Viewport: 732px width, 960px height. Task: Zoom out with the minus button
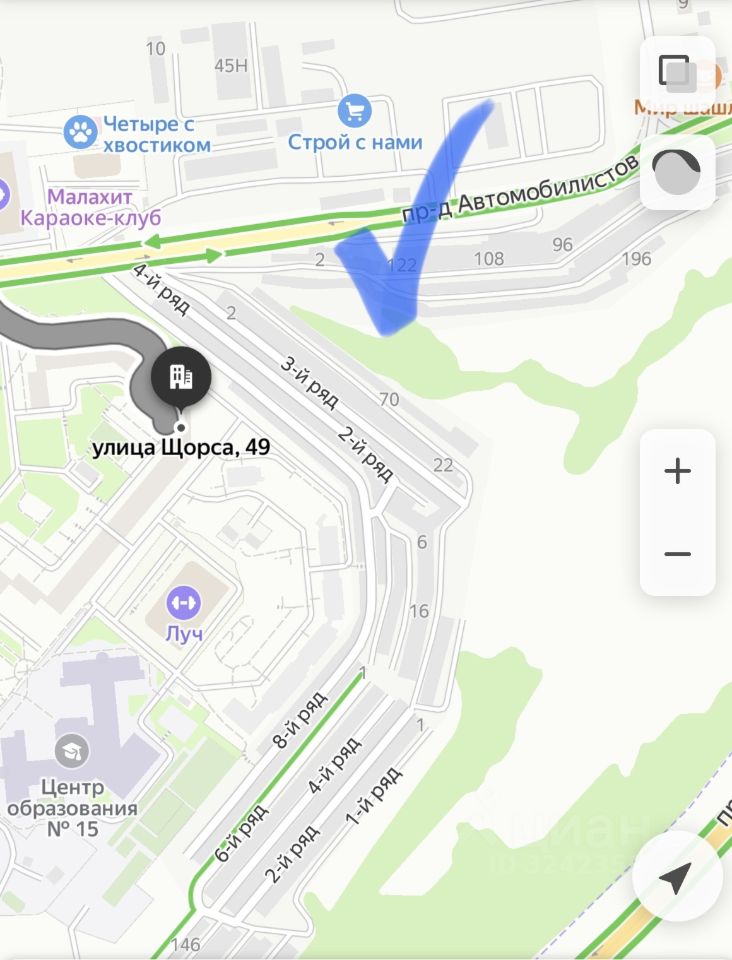[x=677, y=554]
